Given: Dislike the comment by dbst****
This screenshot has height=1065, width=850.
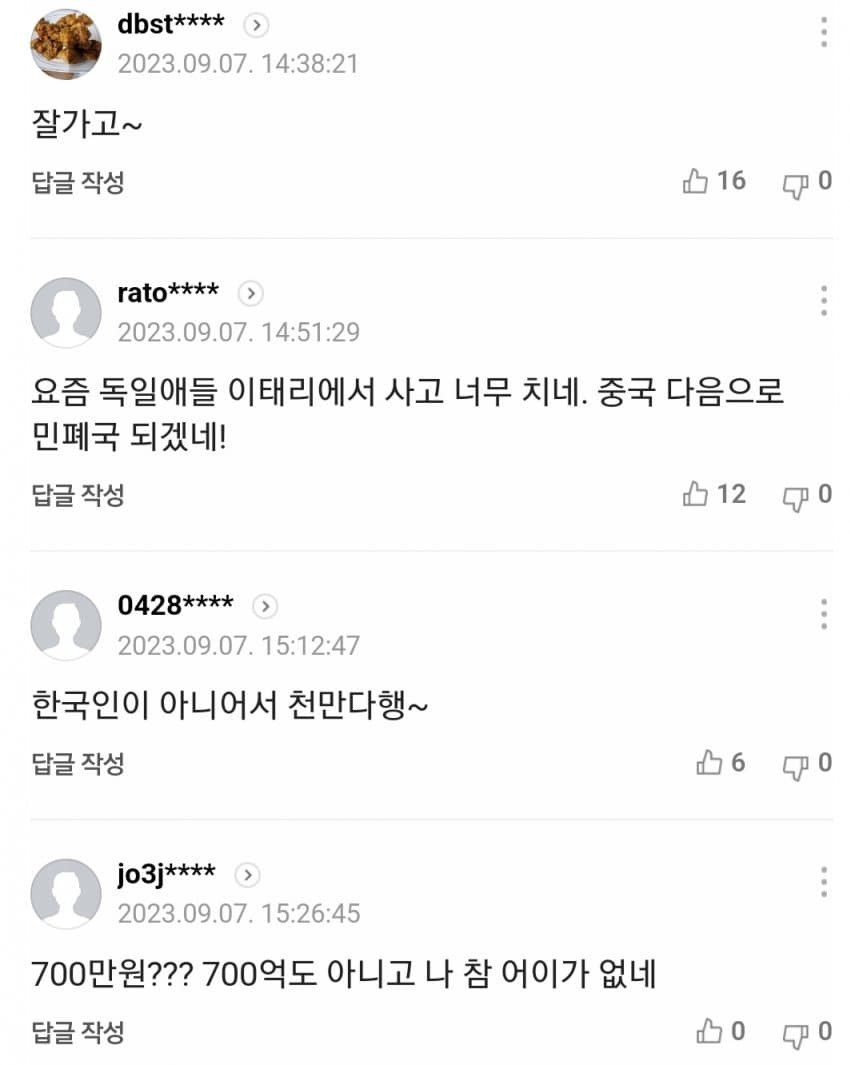Looking at the screenshot, I should pos(795,183).
